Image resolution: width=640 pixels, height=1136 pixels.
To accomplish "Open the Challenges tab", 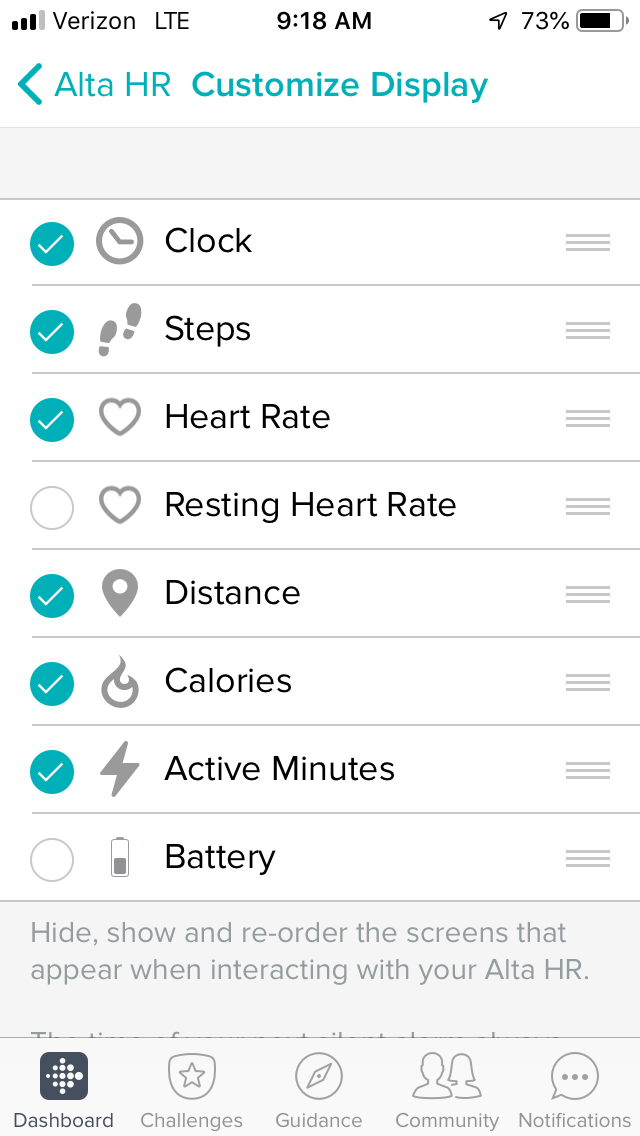I will click(x=191, y=1090).
